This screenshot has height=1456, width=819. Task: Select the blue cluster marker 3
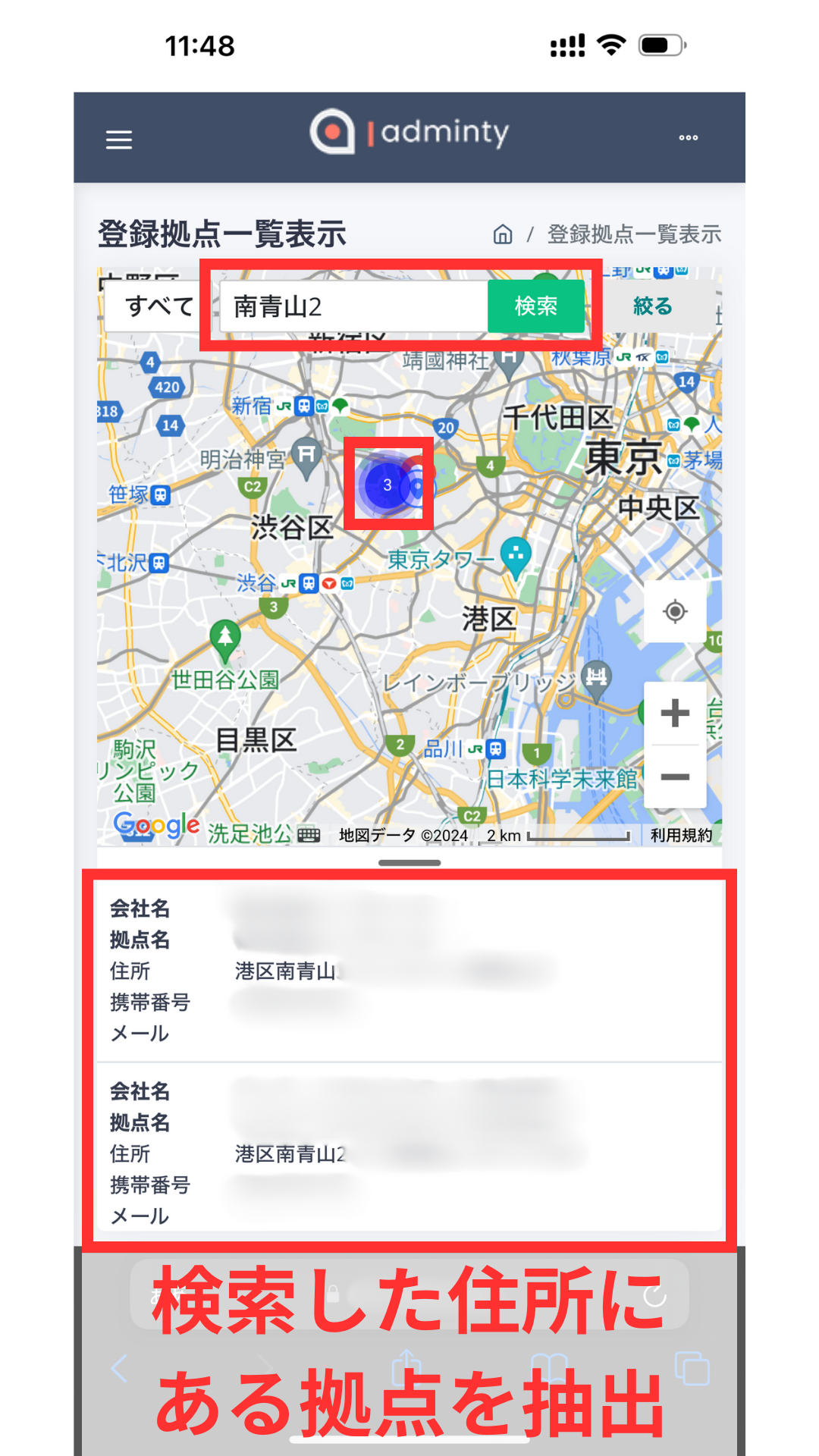tap(387, 485)
